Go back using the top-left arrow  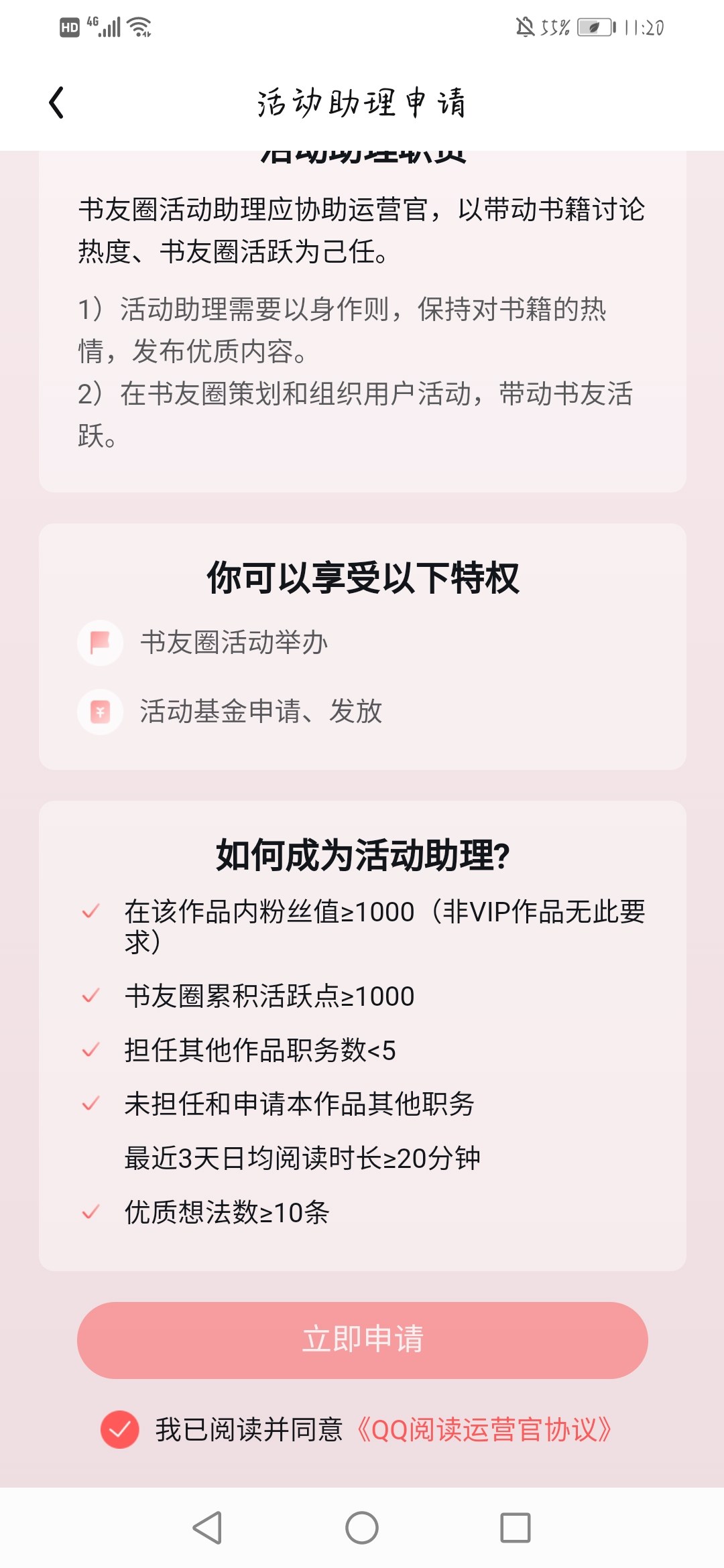click(x=57, y=103)
